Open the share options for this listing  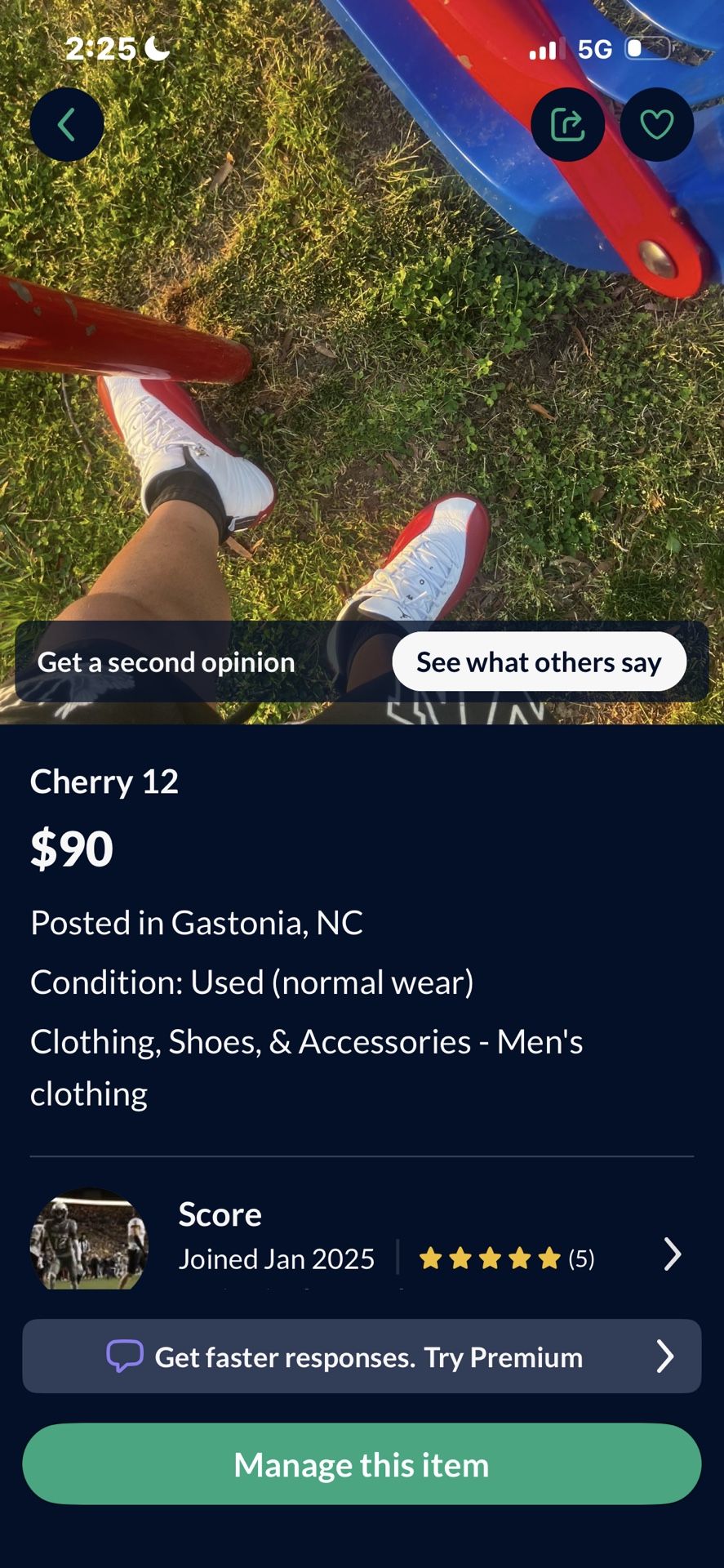point(568,123)
